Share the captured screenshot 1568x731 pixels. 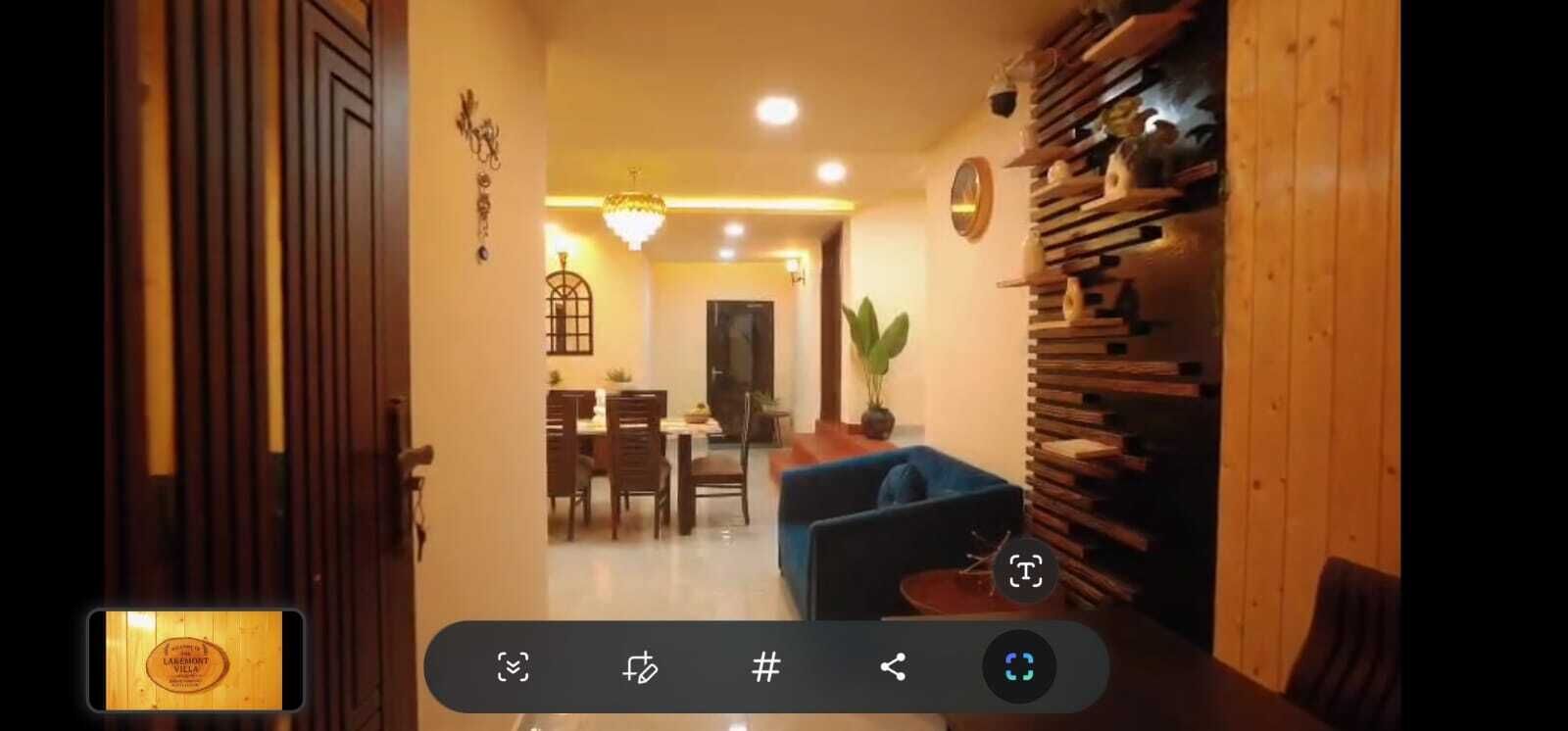893,667
